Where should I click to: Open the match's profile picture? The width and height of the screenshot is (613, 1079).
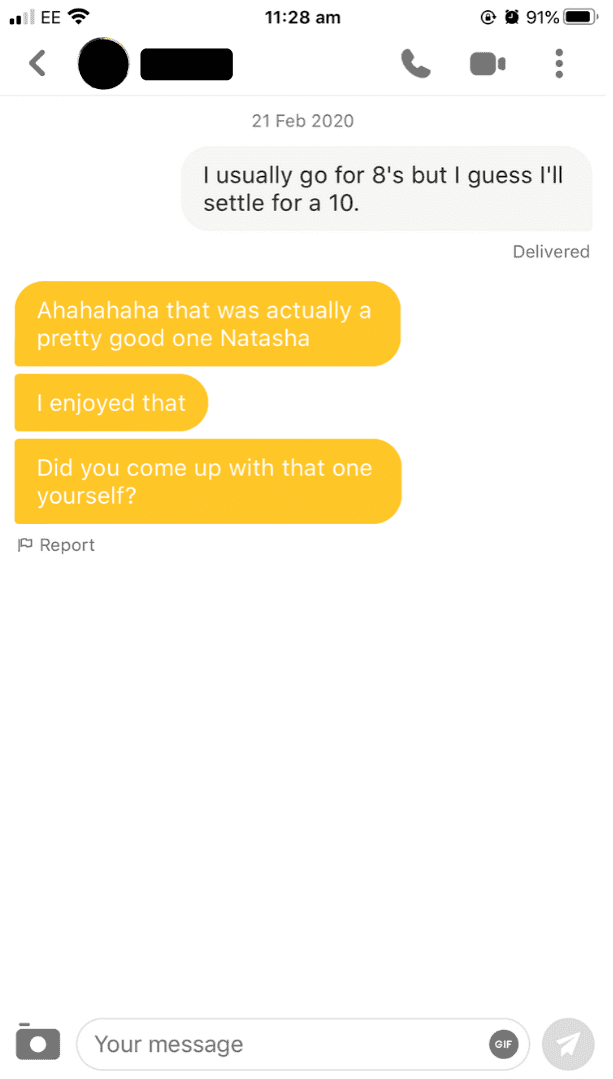coord(104,64)
